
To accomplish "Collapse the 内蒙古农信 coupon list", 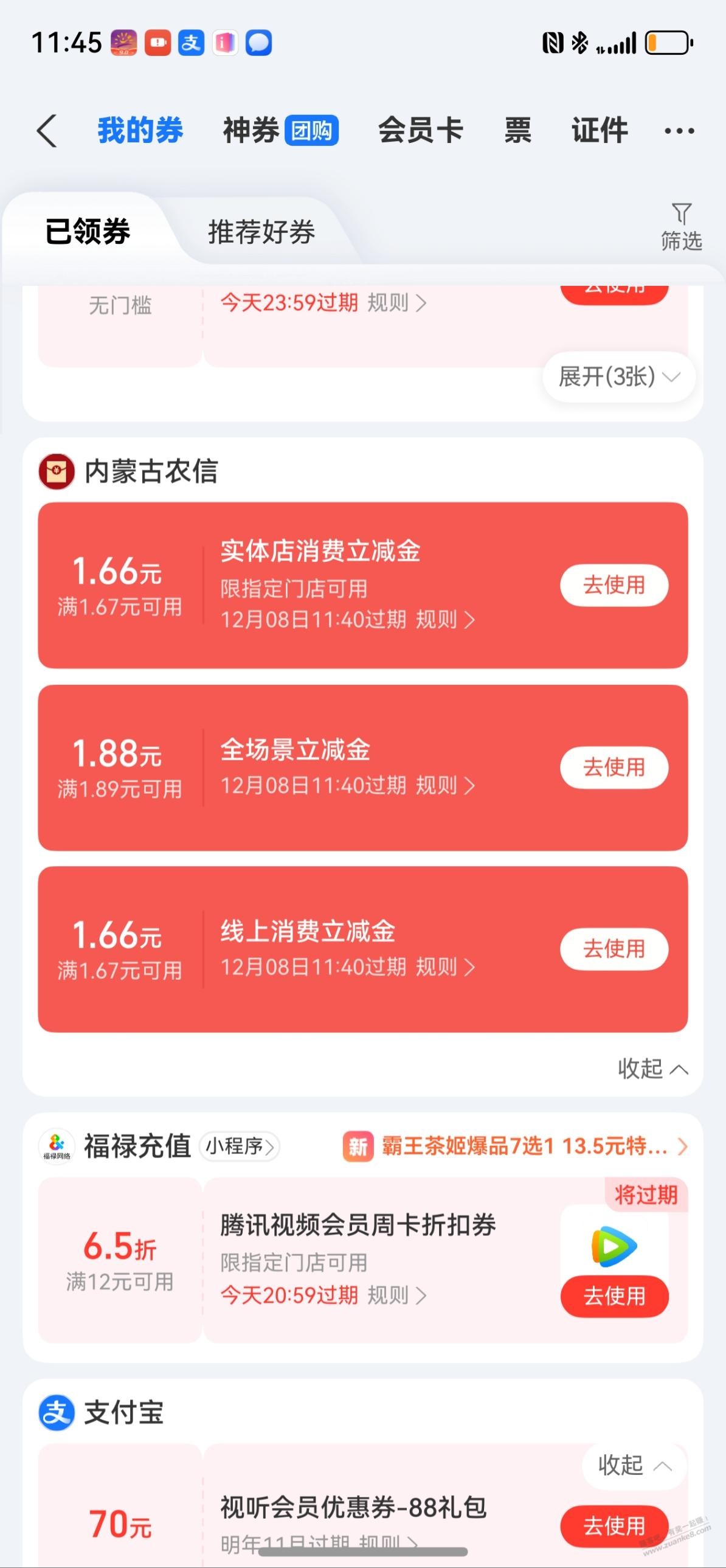I will point(652,1069).
